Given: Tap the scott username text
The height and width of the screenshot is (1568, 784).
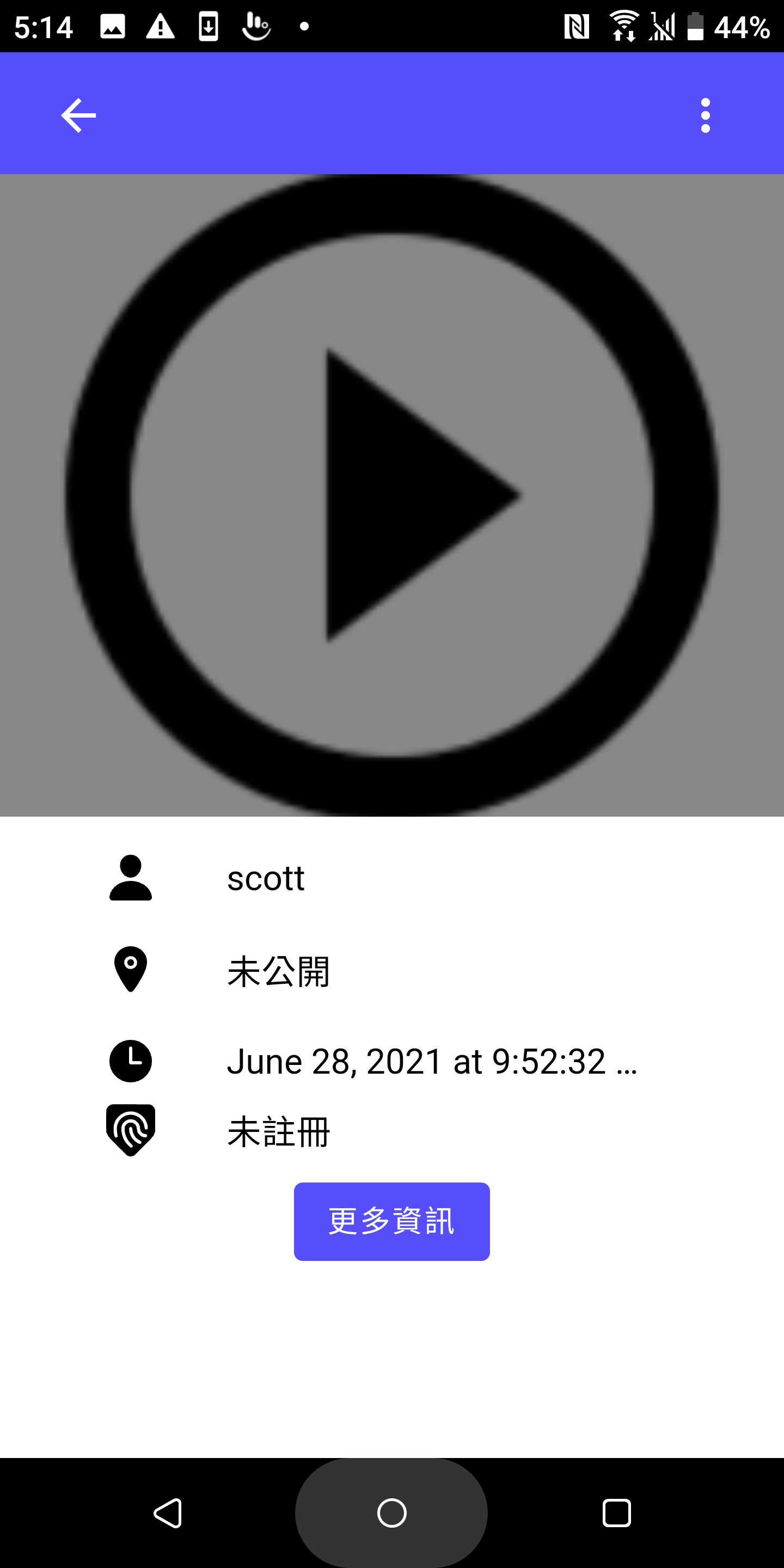Looking at the screenshot, I should pyautogui.click(x=266, y=879).
